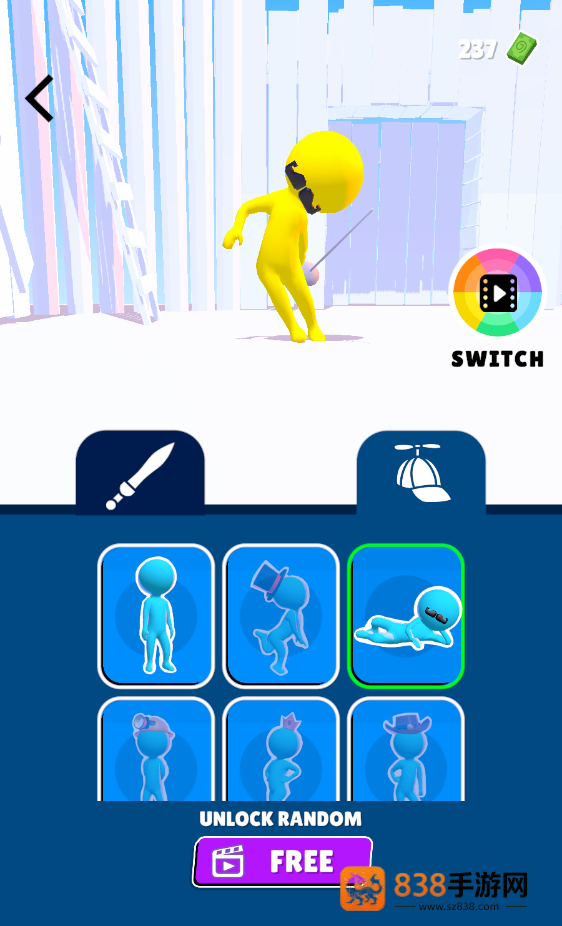Viewport: 562px width, 926px height.
Task: Switch to the sword weapons tab
Action: tap(140, 473)
